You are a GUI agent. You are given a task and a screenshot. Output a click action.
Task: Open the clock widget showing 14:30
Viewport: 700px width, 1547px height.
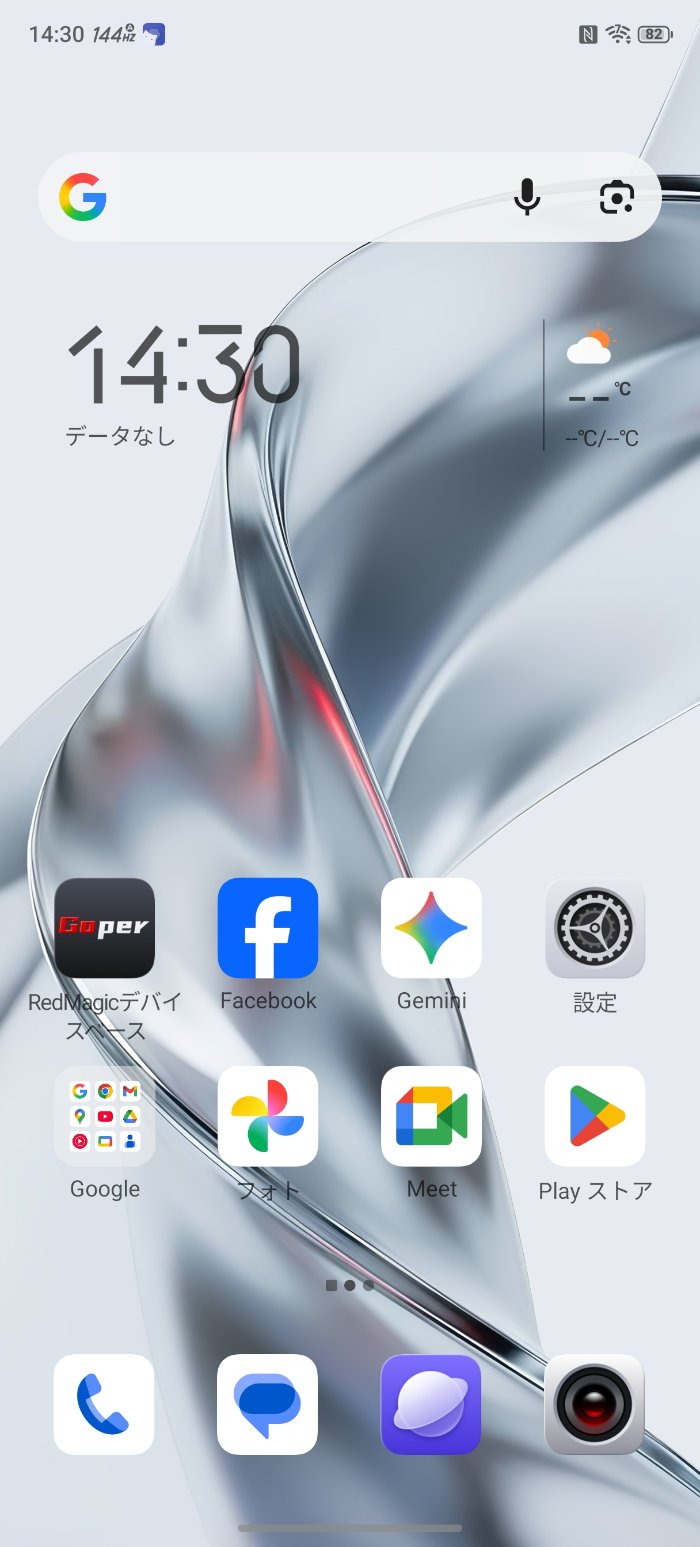click(184, 365)
